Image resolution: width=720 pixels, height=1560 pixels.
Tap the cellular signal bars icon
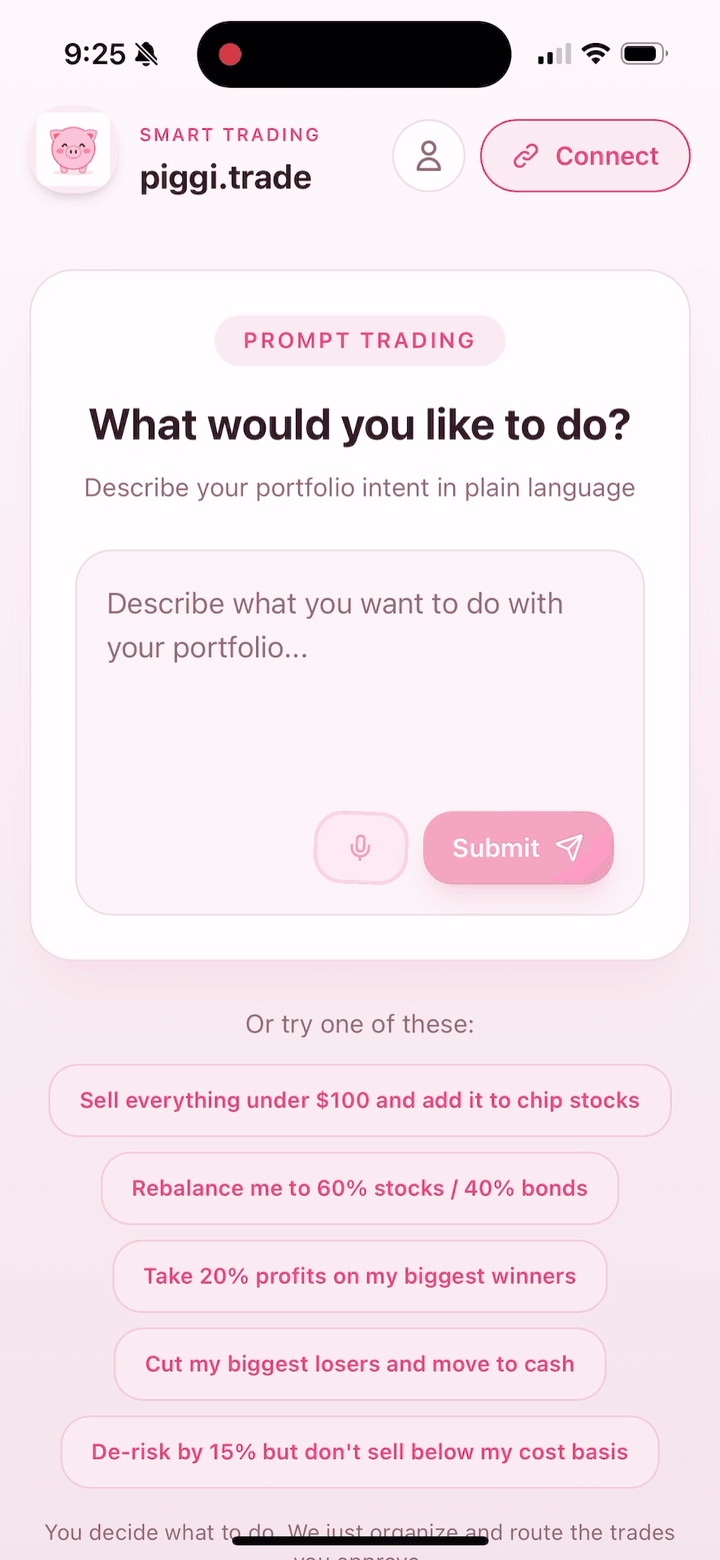[x=552, y=53]
